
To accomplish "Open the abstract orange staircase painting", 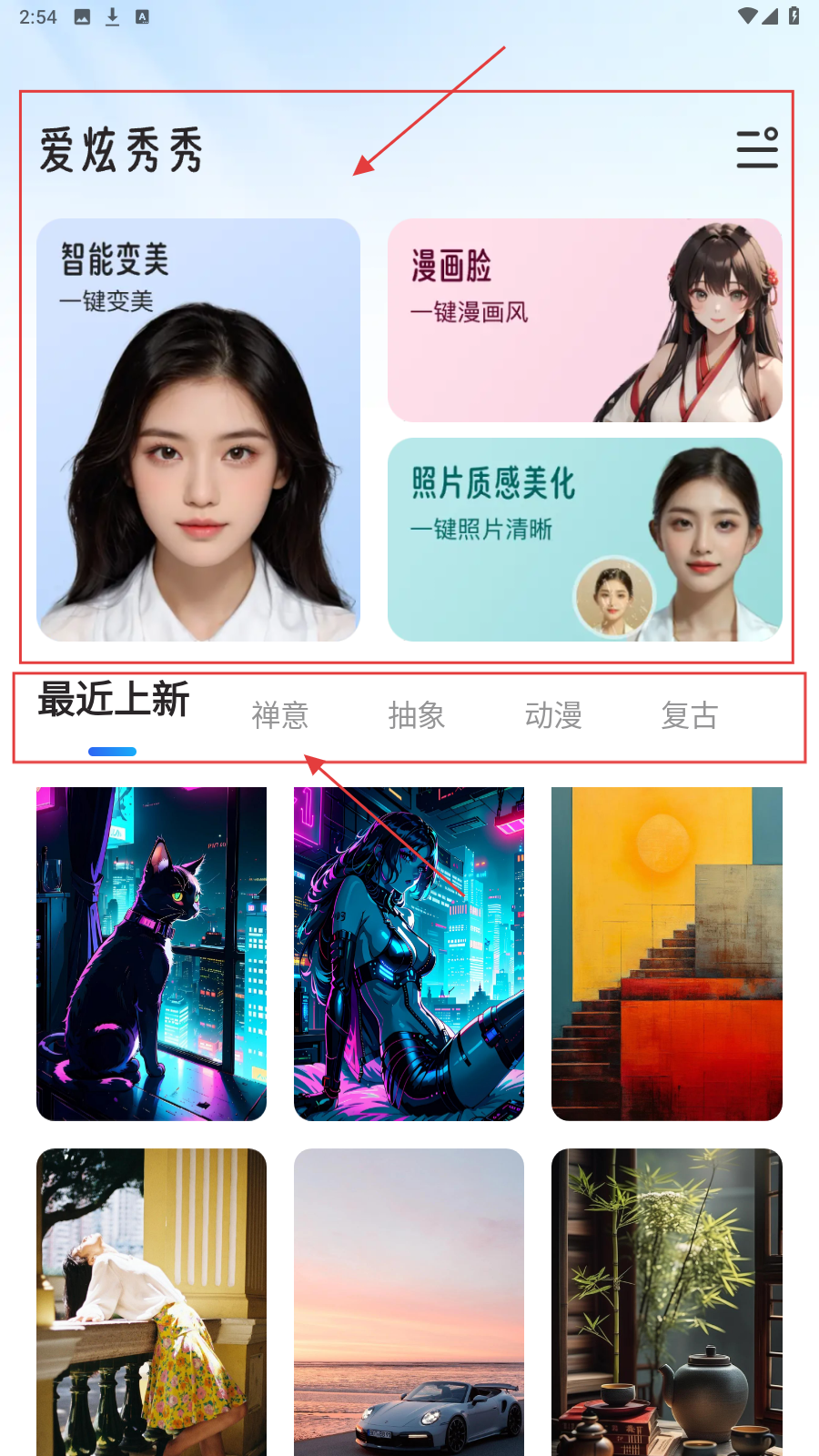I will 666,954.
